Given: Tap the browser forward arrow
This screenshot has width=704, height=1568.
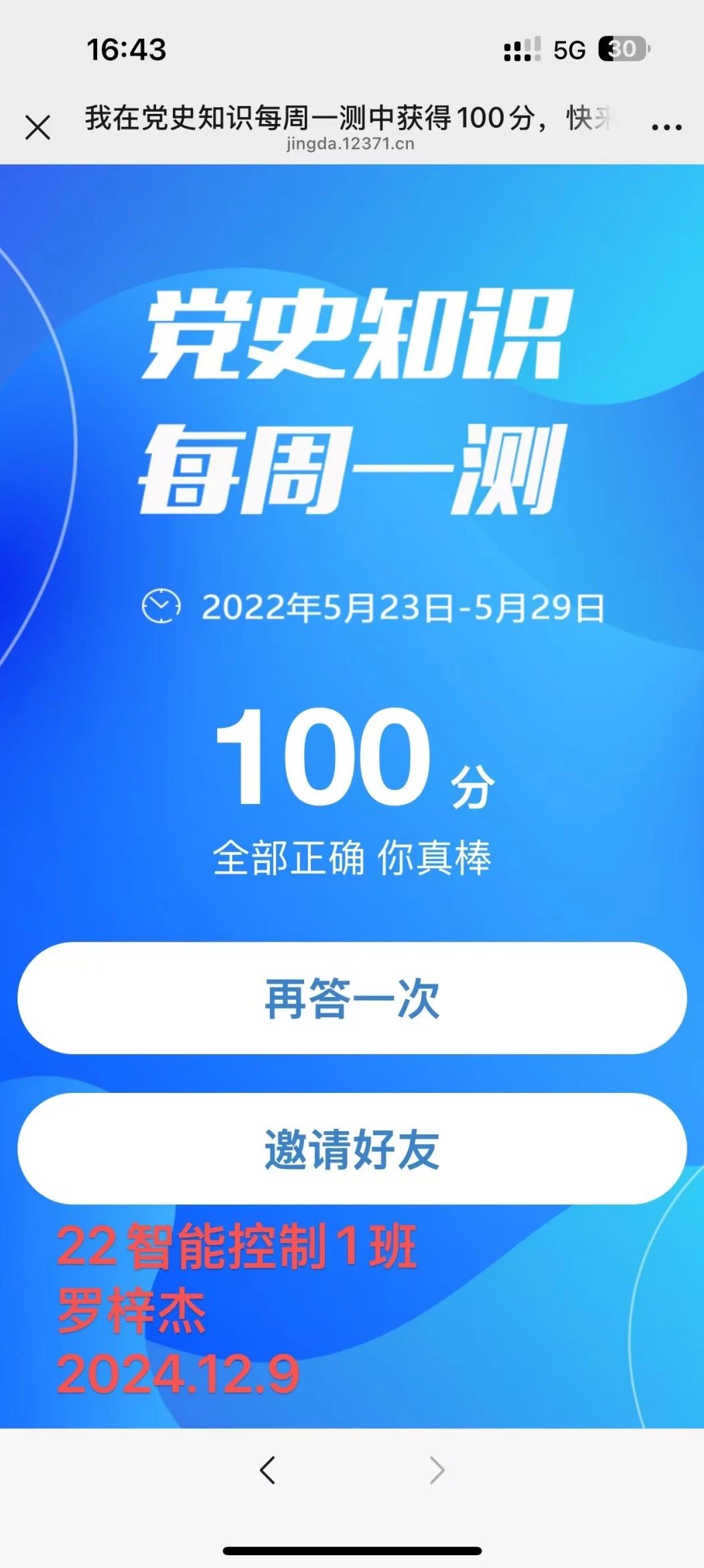Looking at the screenshot, I should click(437, 1470).
